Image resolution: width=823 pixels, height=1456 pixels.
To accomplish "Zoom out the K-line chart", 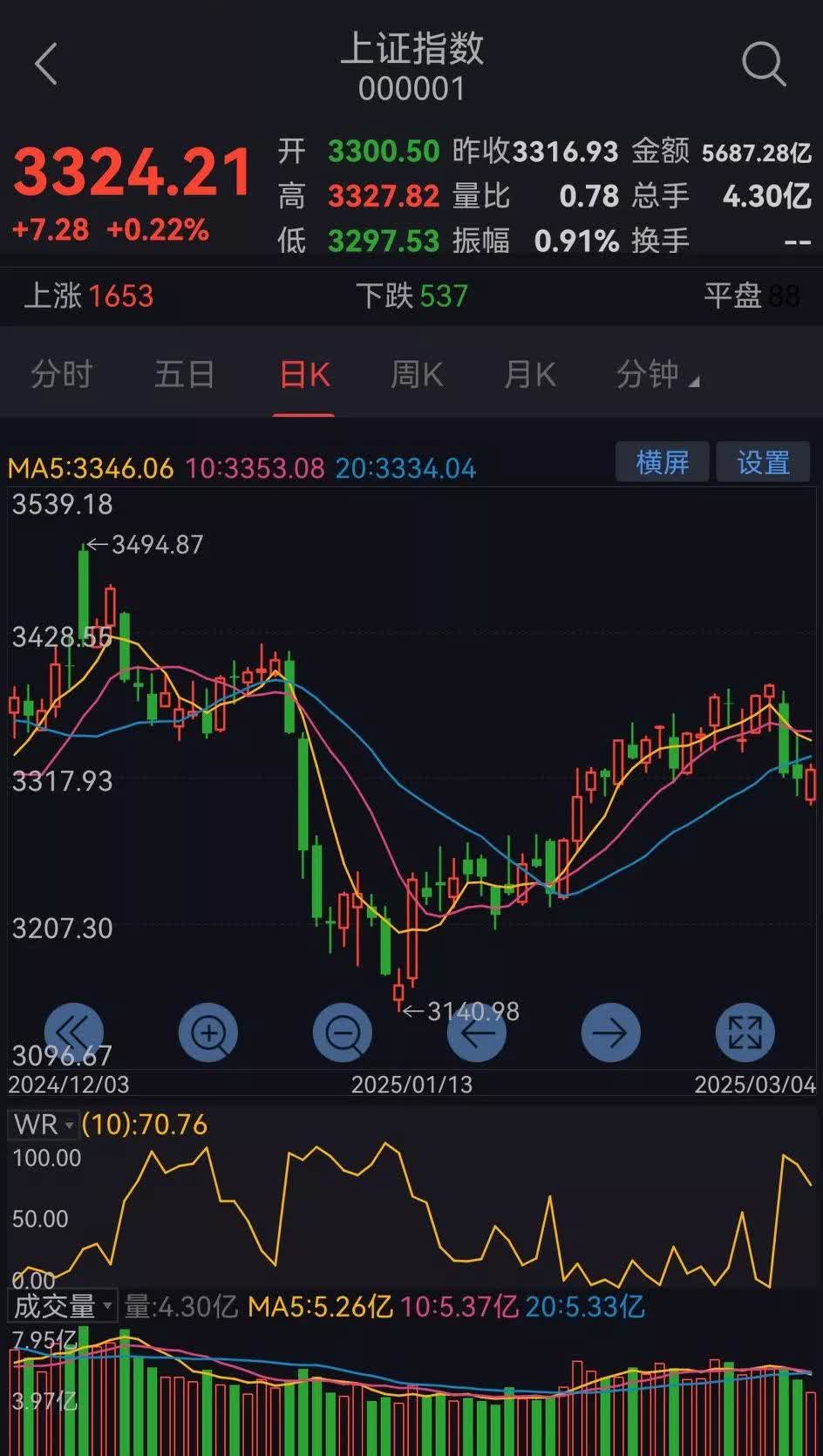I will point(343,1033).
